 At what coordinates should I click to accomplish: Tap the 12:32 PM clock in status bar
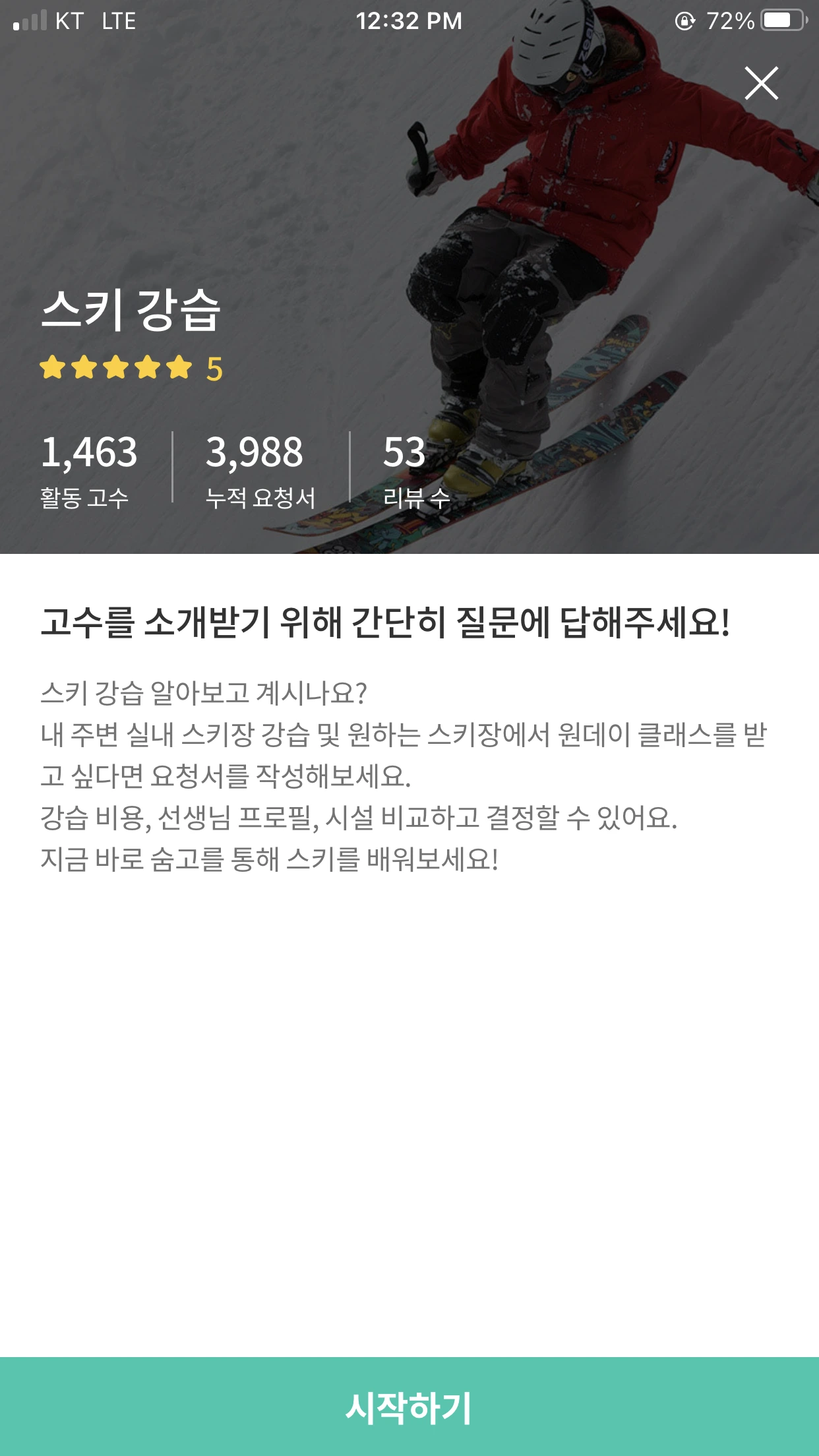[409, 21]
